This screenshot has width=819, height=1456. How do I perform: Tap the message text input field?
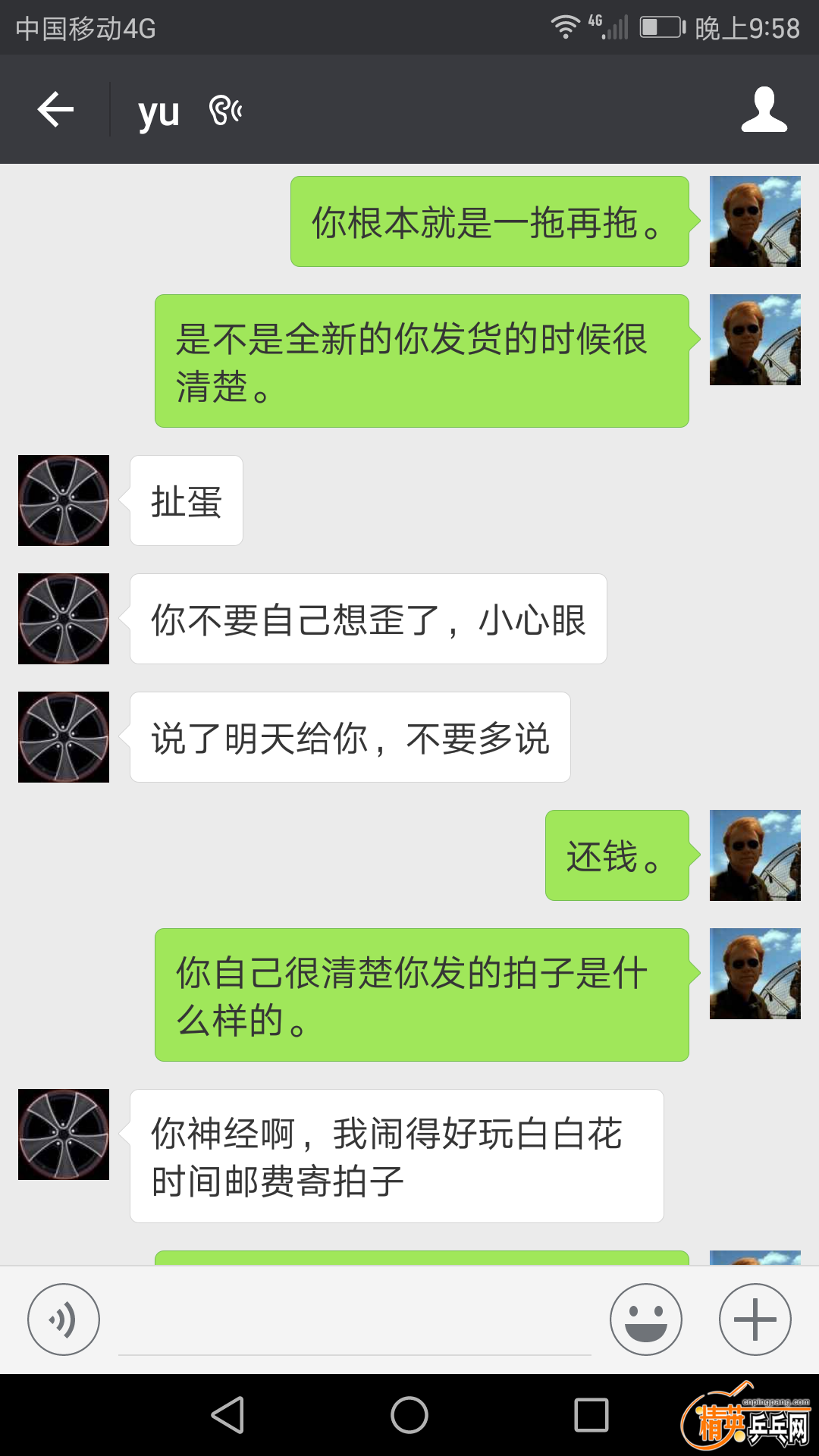pos(354,1323)
